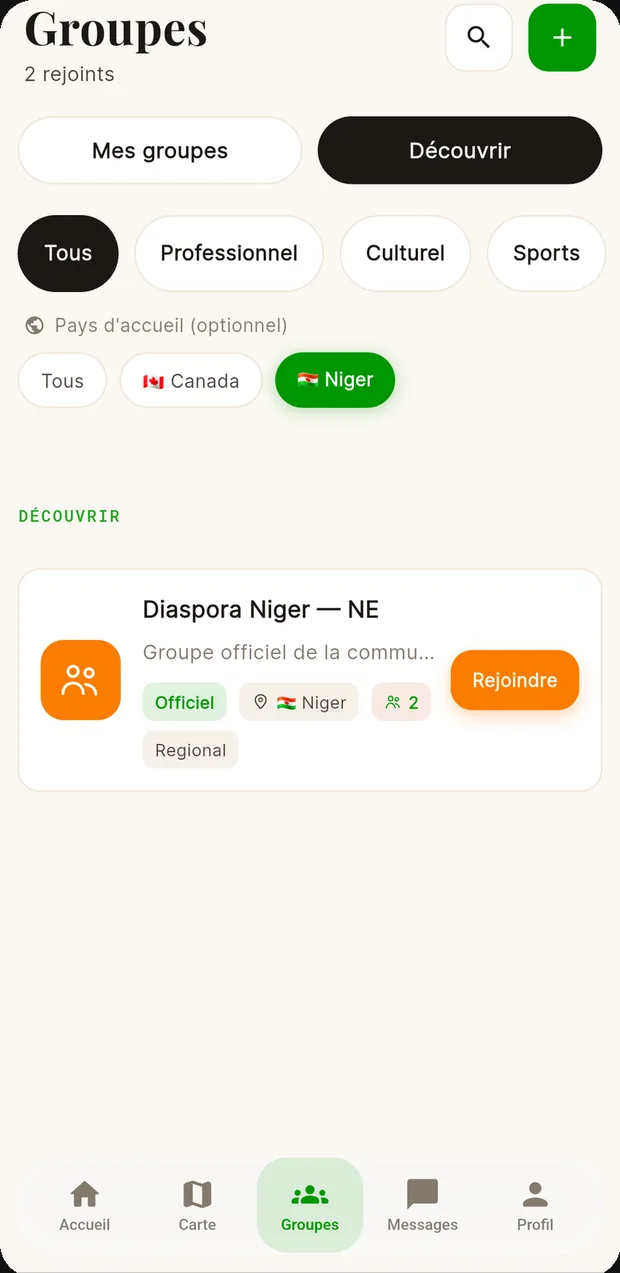The image size is (620, 1273).
Task: Open the Messages tab
Action: click(x=422, y=1205)
